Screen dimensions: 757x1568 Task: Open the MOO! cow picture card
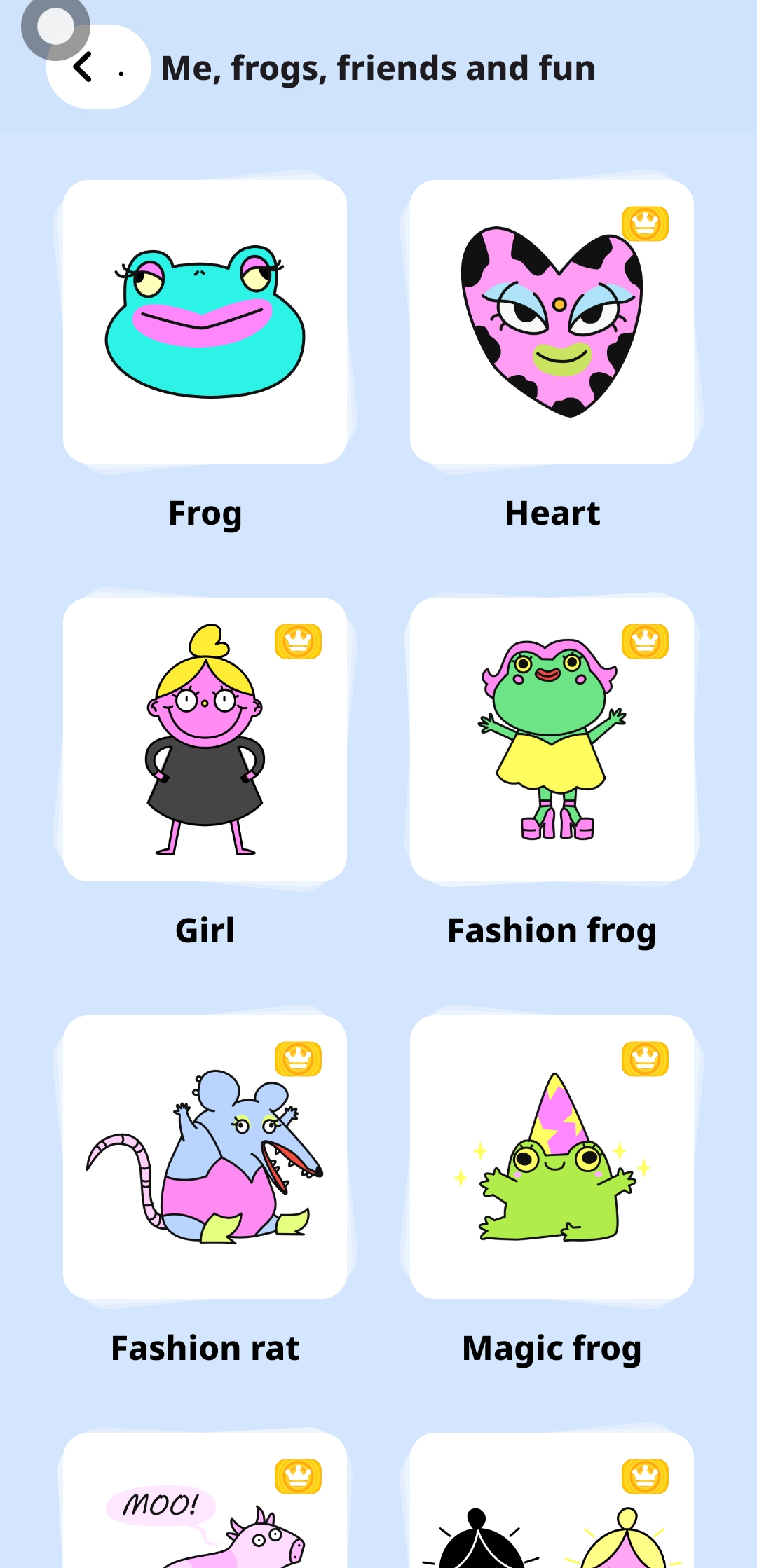tap(205, 1506)
